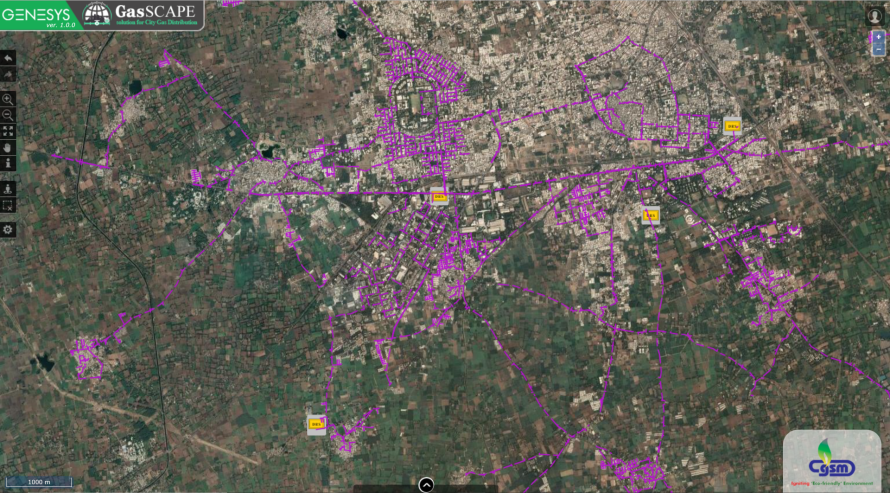Activate the pan hand tool

tap(8, 147)
